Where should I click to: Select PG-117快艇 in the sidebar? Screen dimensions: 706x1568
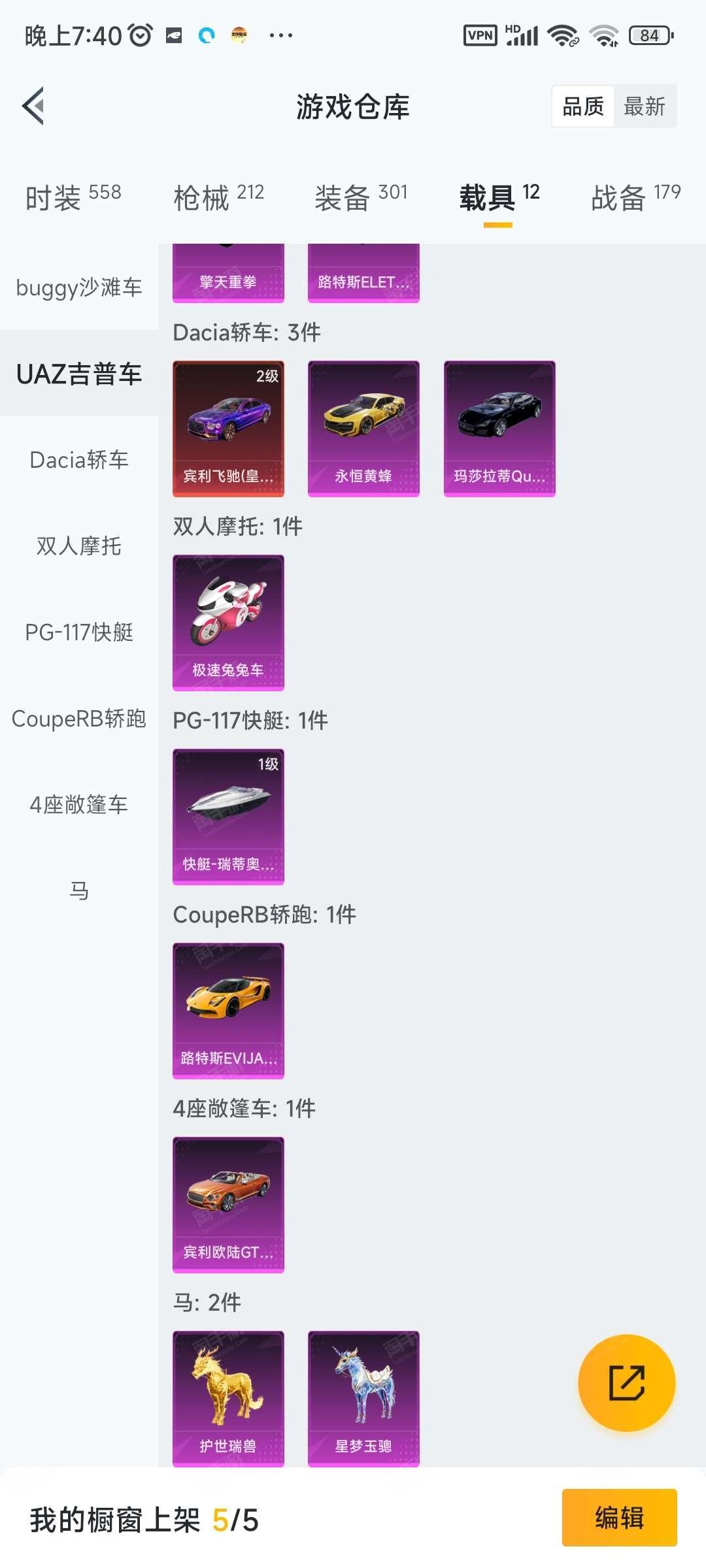[x=79, y=632]
